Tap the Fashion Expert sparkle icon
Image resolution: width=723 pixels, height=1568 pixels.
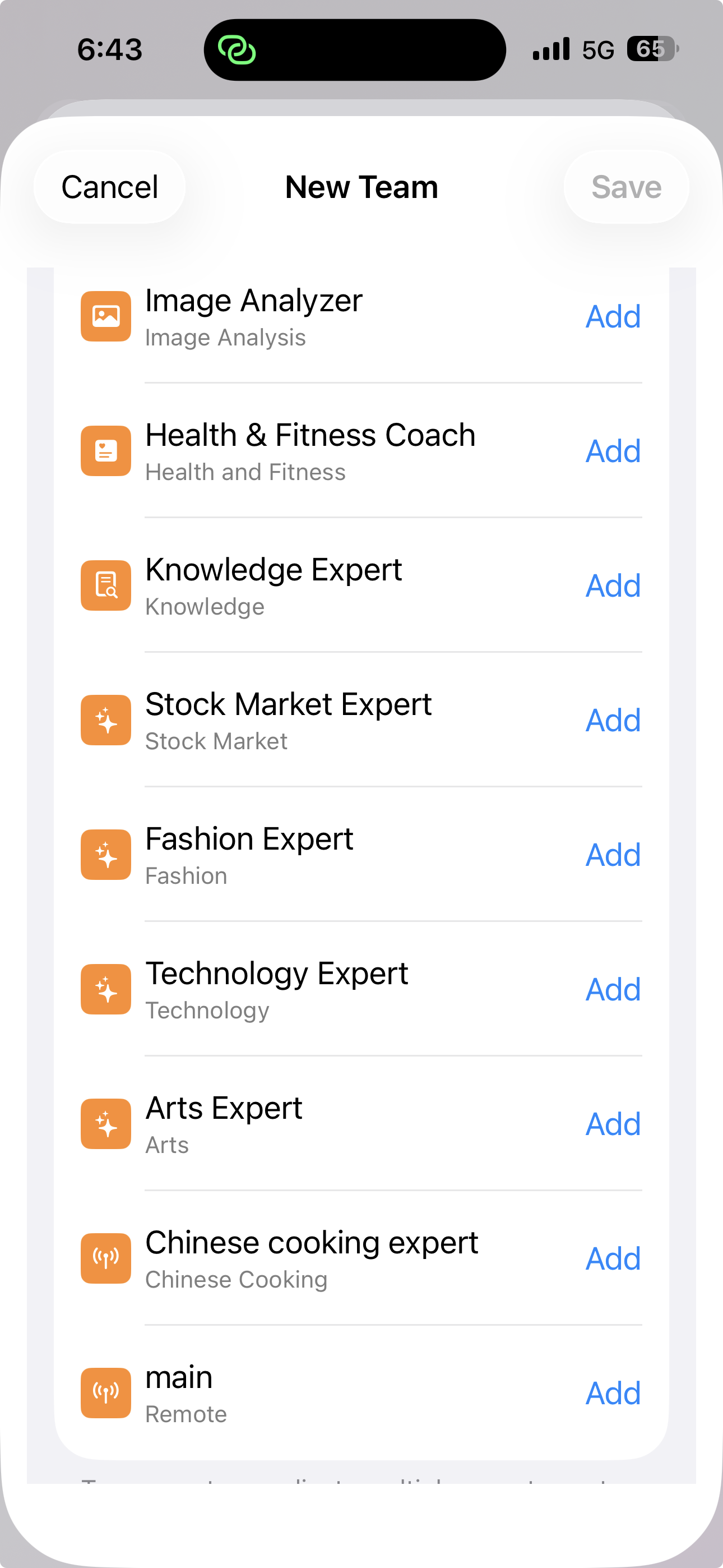pos(105,854)
